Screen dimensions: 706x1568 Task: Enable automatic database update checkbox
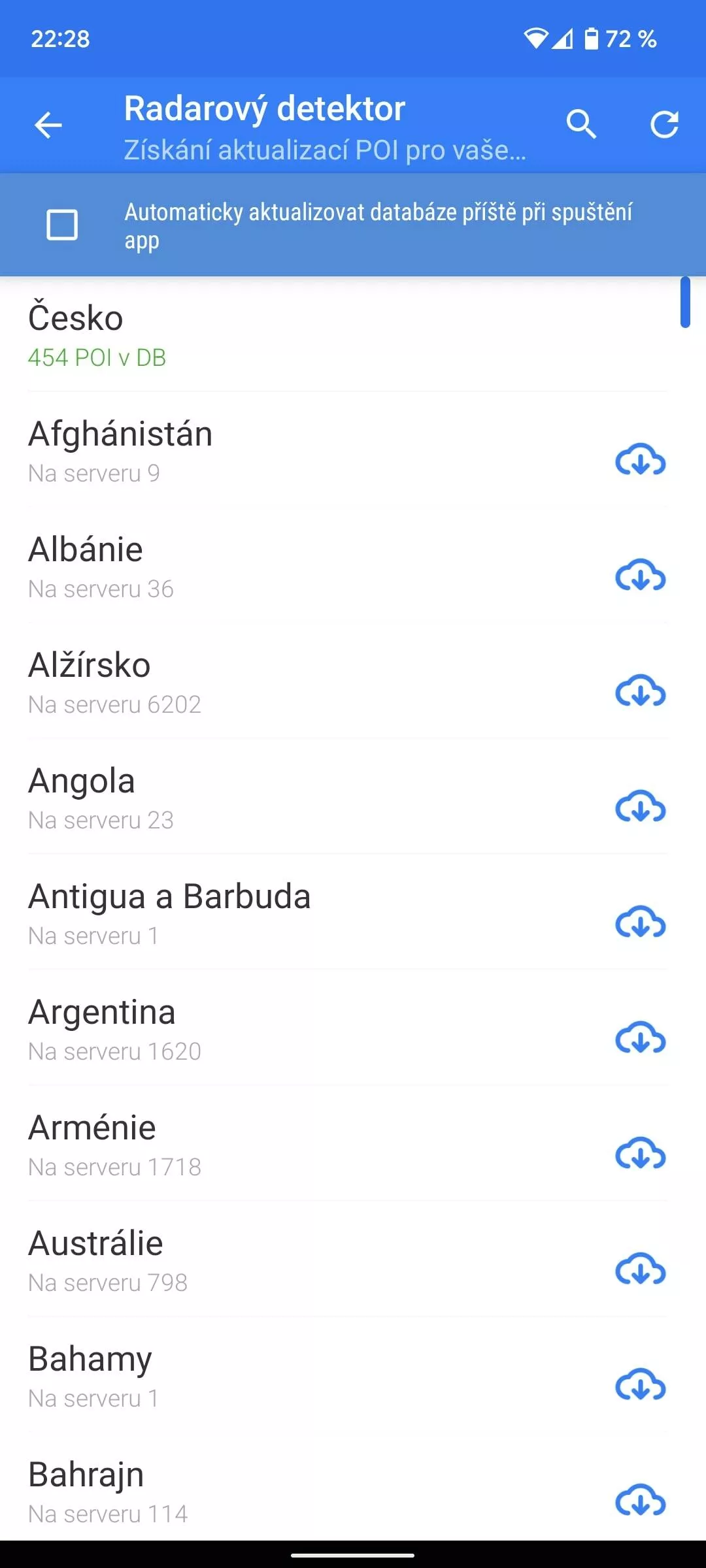click(x=62, y=225)
